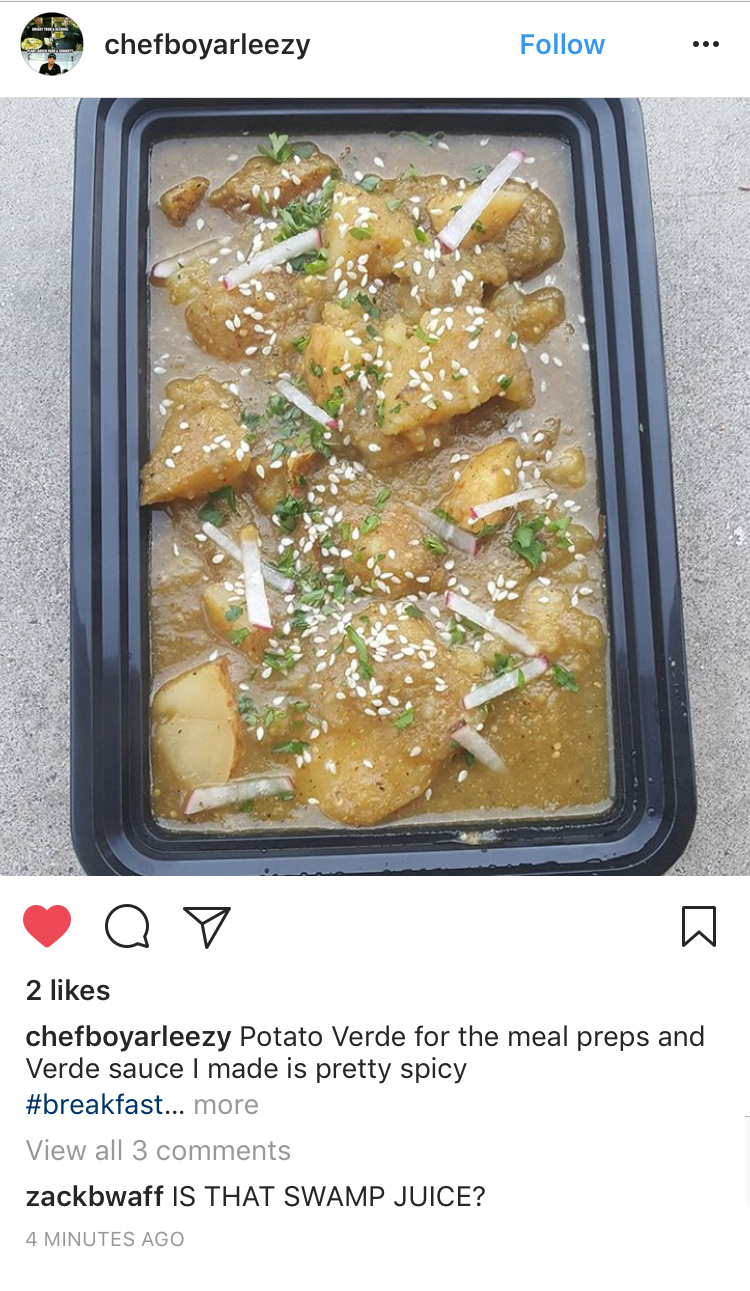Unlike the post with the heart icon

pyautogui.click(x=47, y=926)
